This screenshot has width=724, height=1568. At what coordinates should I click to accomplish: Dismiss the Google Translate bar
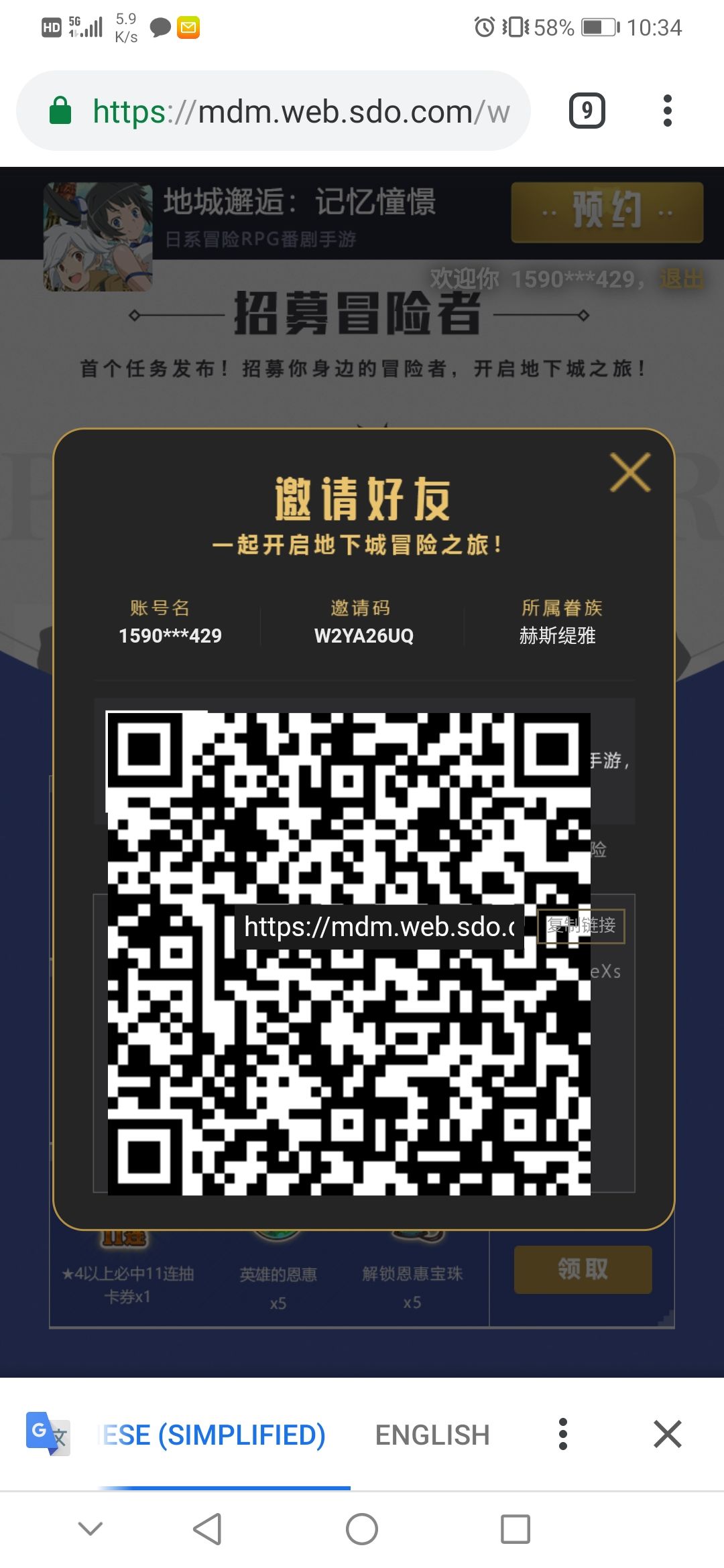(668, 1434)
